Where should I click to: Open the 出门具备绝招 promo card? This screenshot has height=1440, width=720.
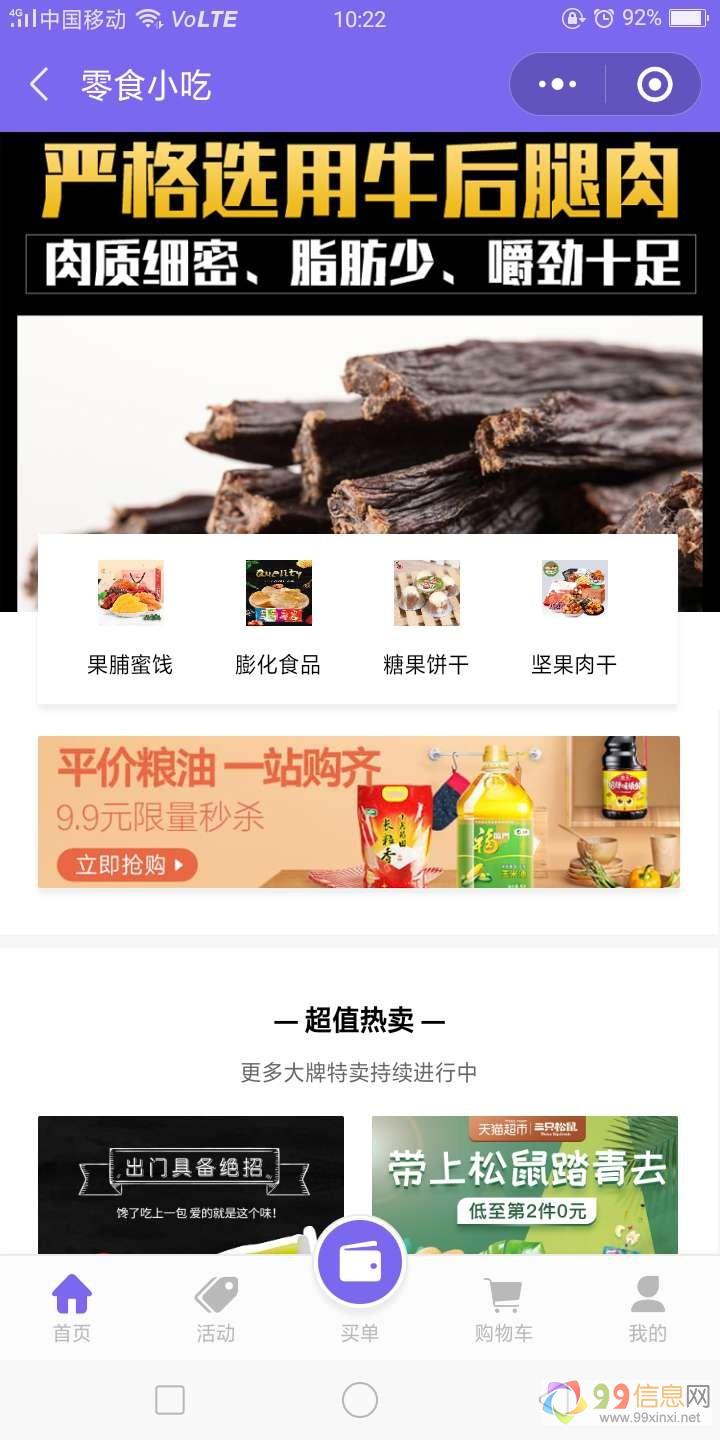tap(190, 1184)
